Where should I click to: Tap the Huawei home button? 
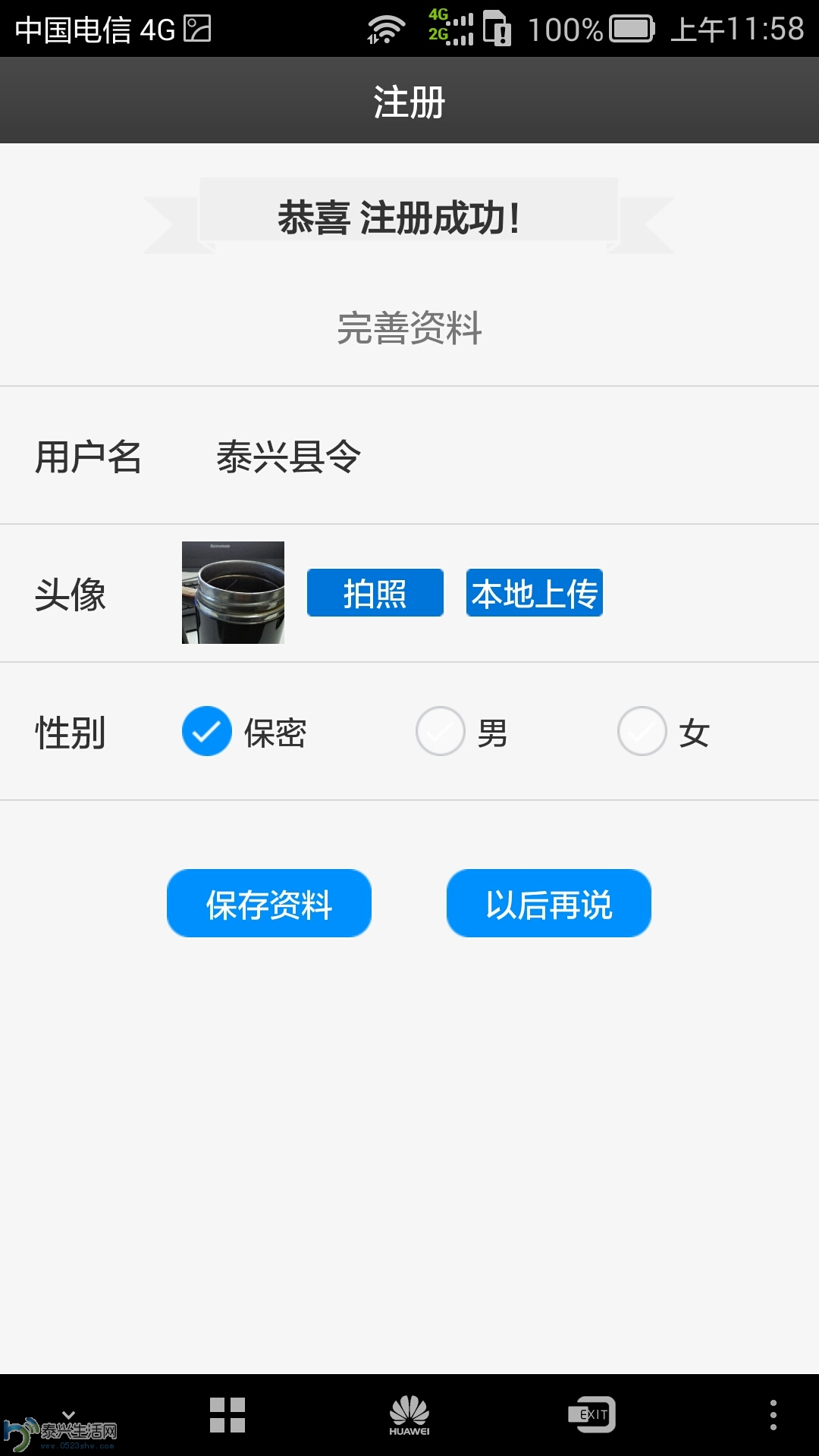click(409, 1415)
